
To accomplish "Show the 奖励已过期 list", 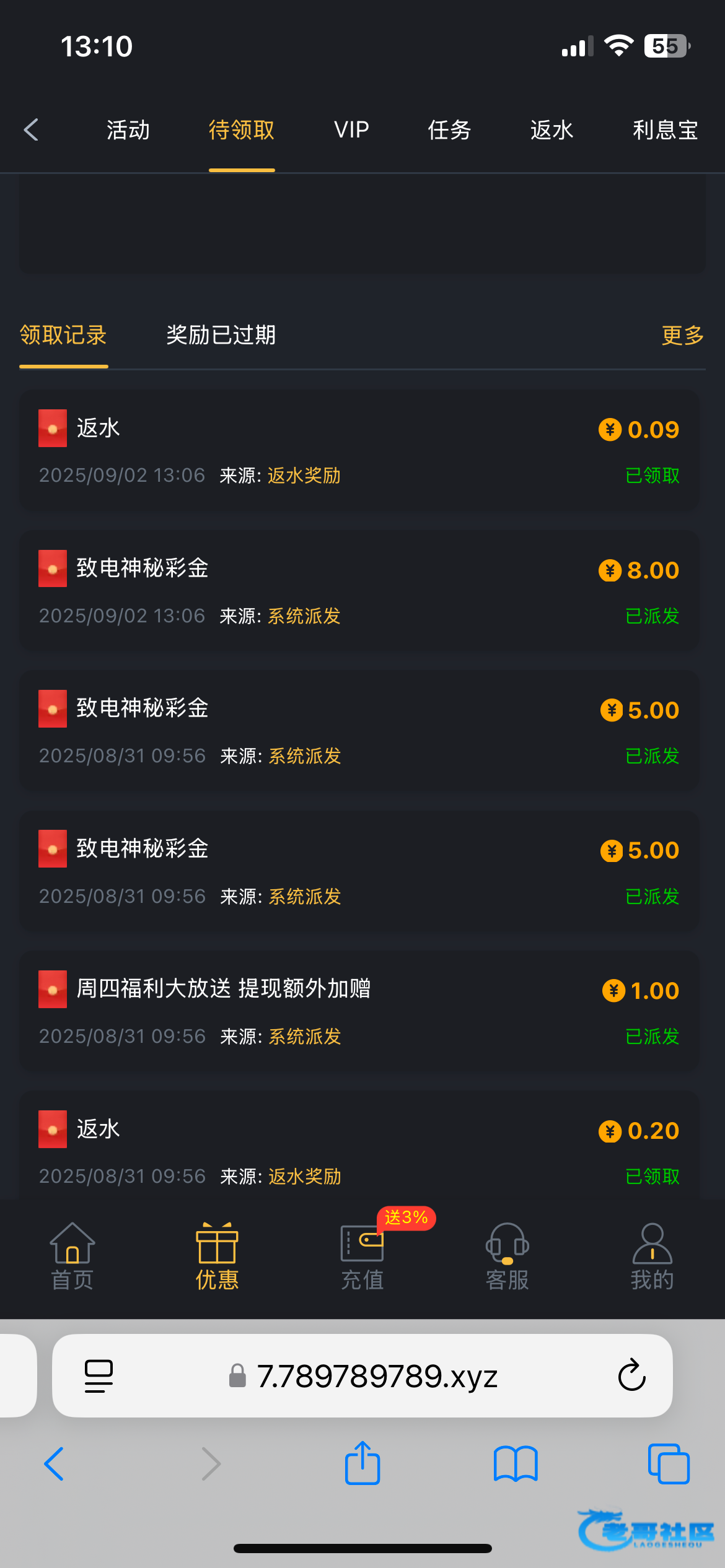I will click(x=221, y=335).
